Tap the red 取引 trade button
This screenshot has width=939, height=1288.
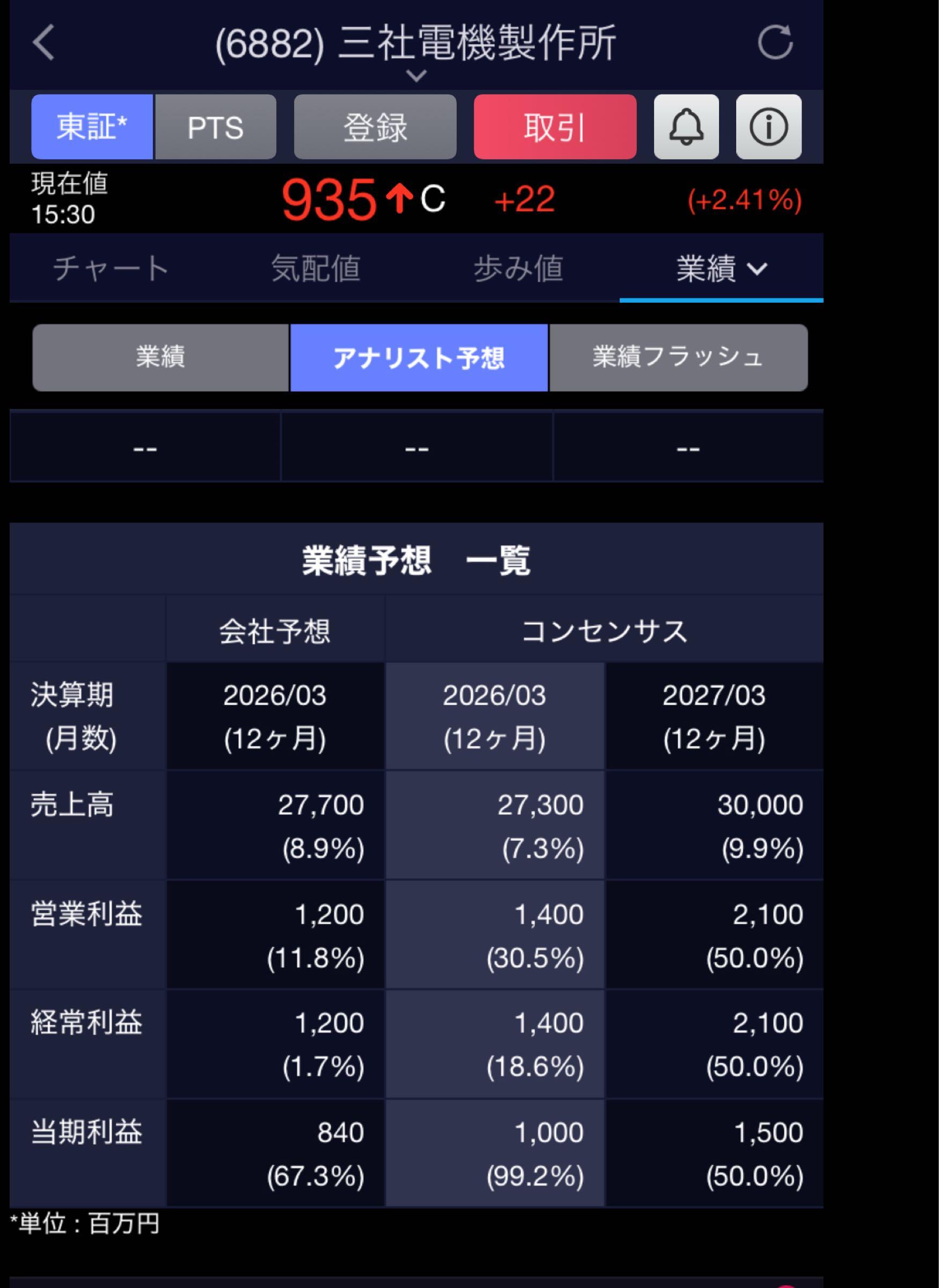click(554, 126)
